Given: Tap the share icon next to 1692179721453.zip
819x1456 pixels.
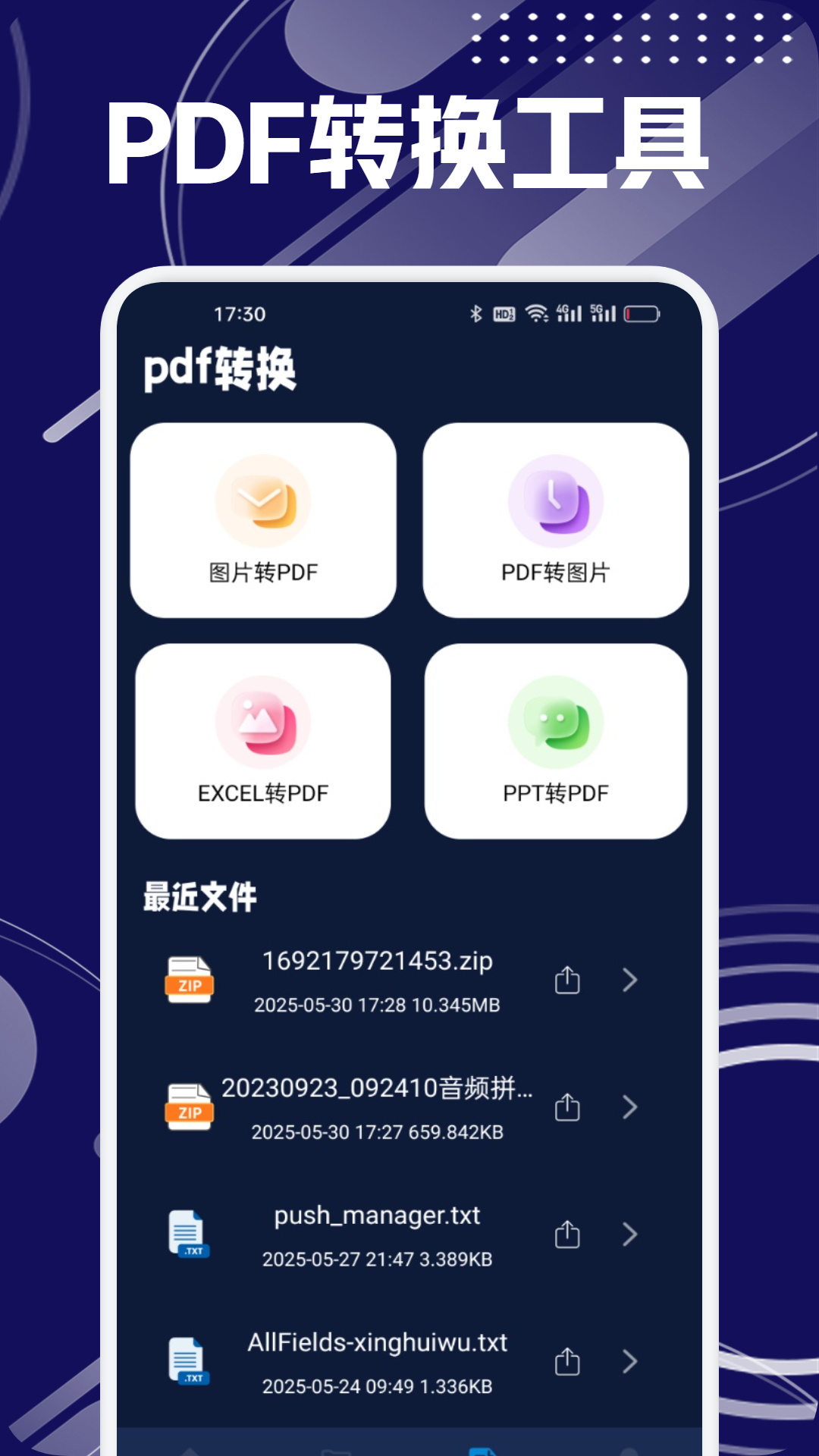Looking at the screenshot, I should 567,980.
